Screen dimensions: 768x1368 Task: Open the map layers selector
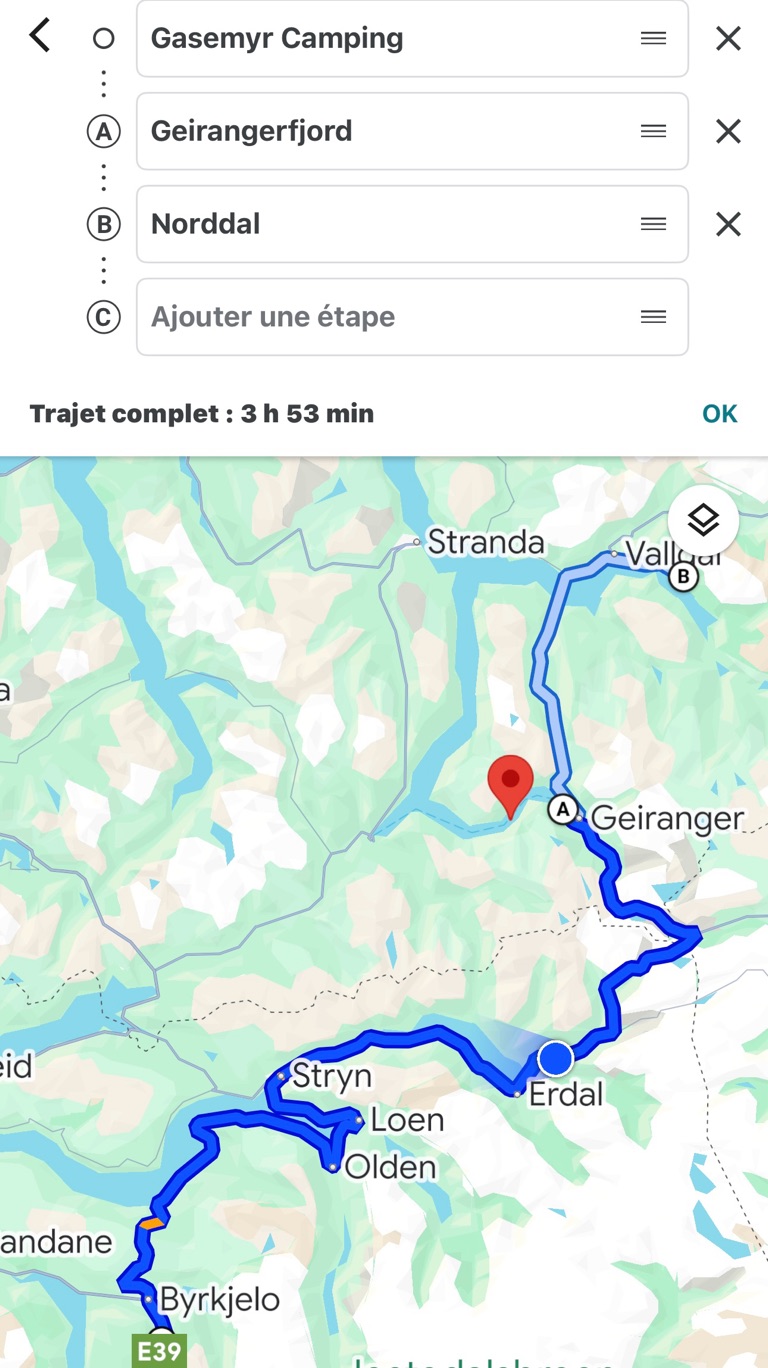point(703,520)
